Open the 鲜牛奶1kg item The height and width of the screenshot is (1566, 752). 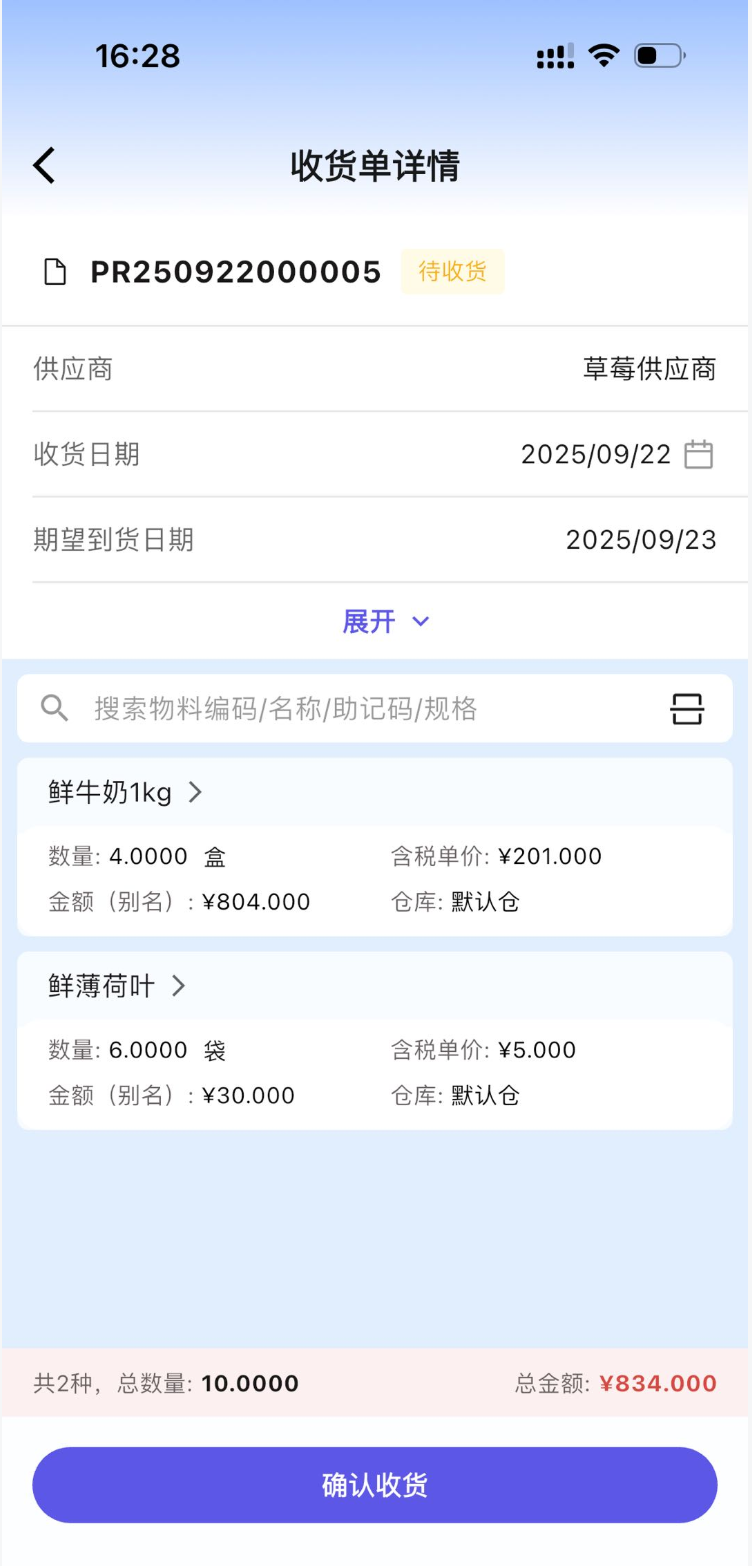pos(125,793)
